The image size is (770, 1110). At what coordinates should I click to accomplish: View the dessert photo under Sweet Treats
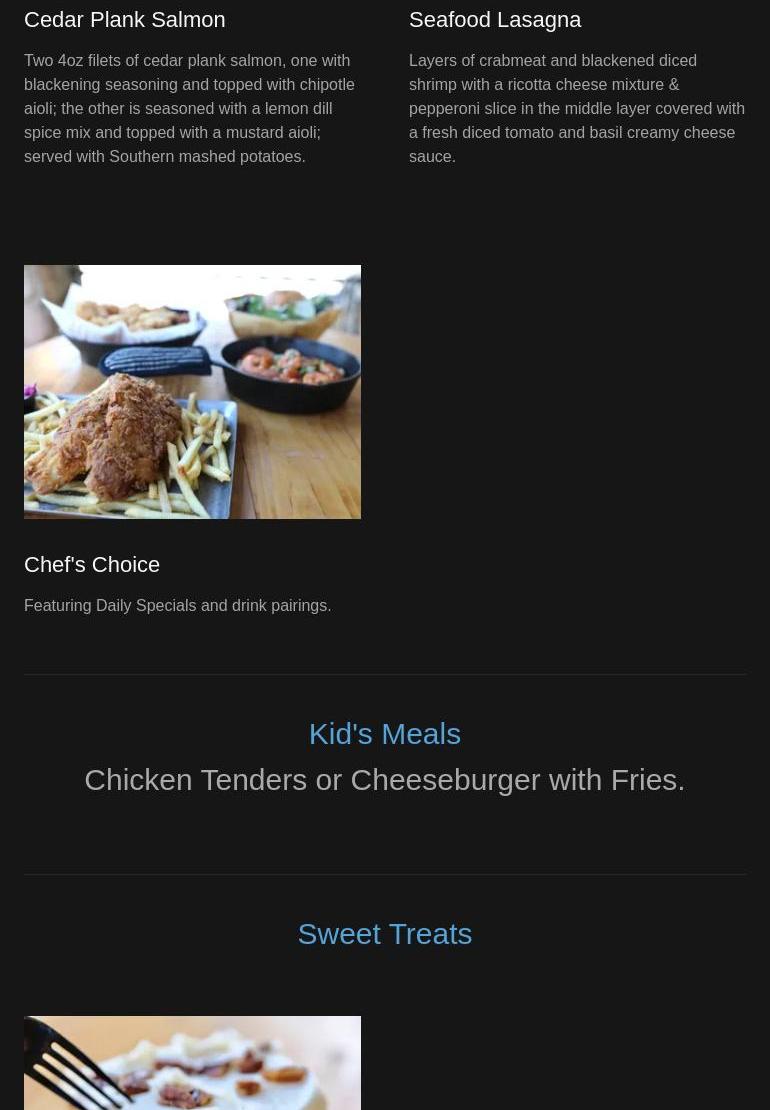[192, 1064]
